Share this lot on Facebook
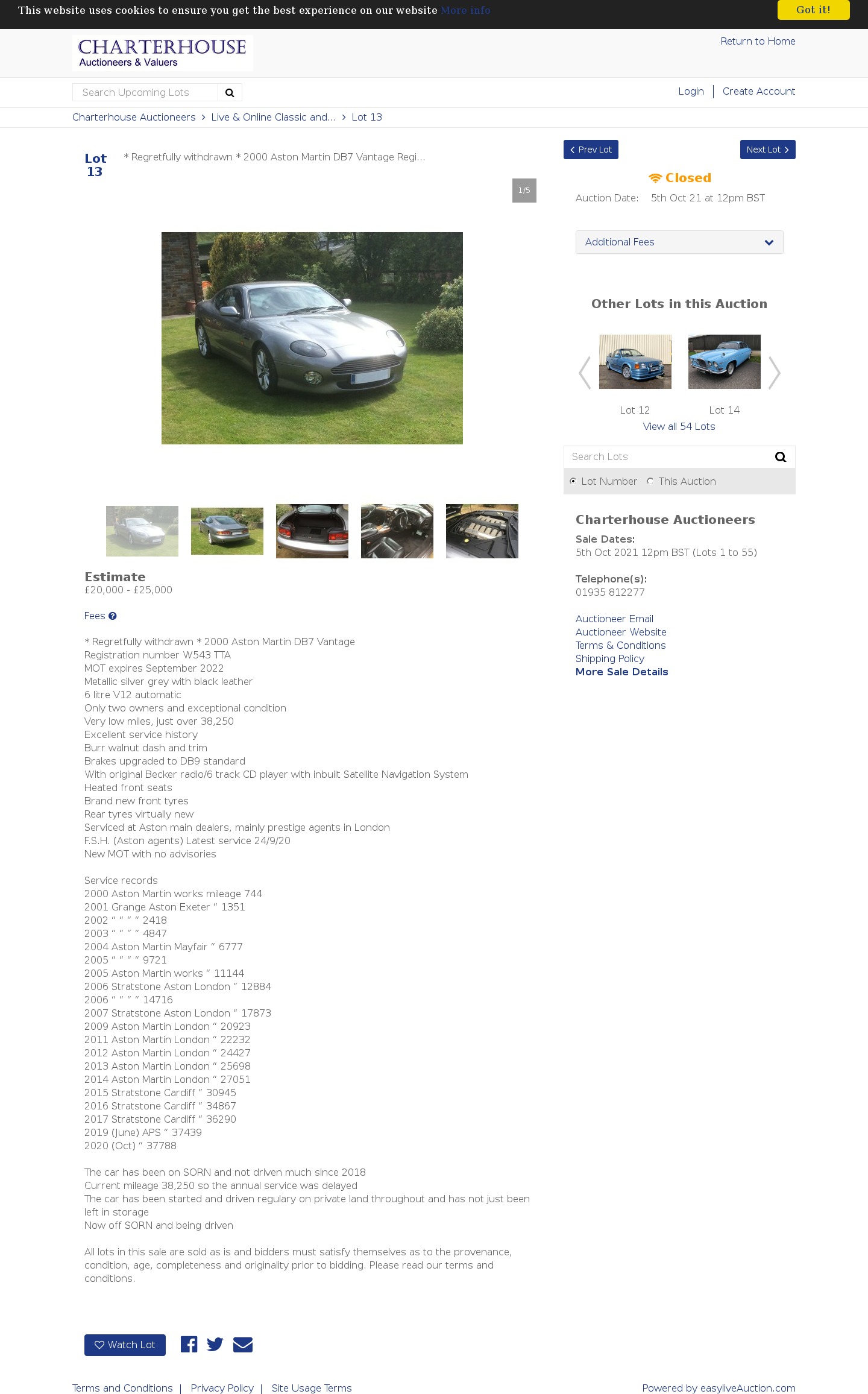The width and height of the screenshot is (868, 1394). (x=189, y=1344)
